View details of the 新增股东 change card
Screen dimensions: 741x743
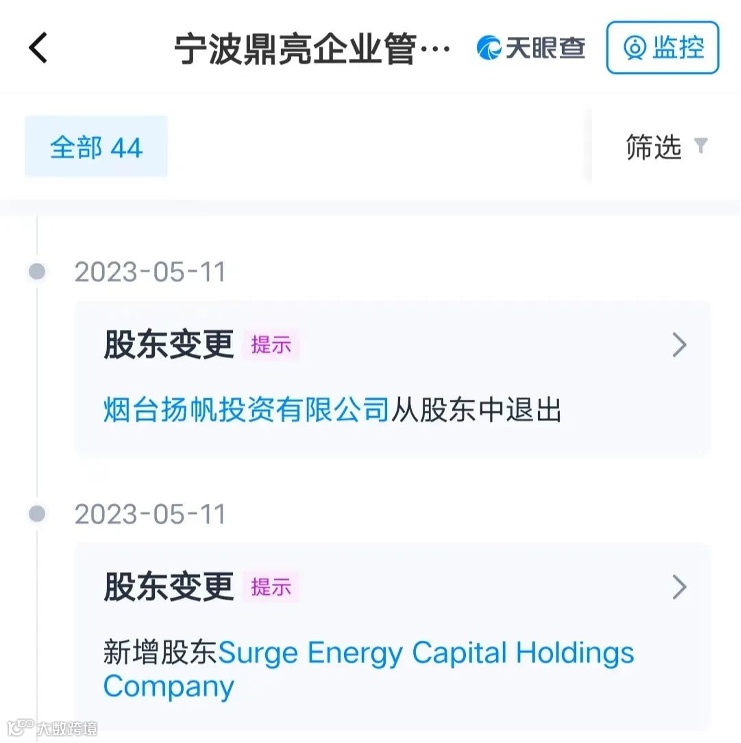[679, 587]
